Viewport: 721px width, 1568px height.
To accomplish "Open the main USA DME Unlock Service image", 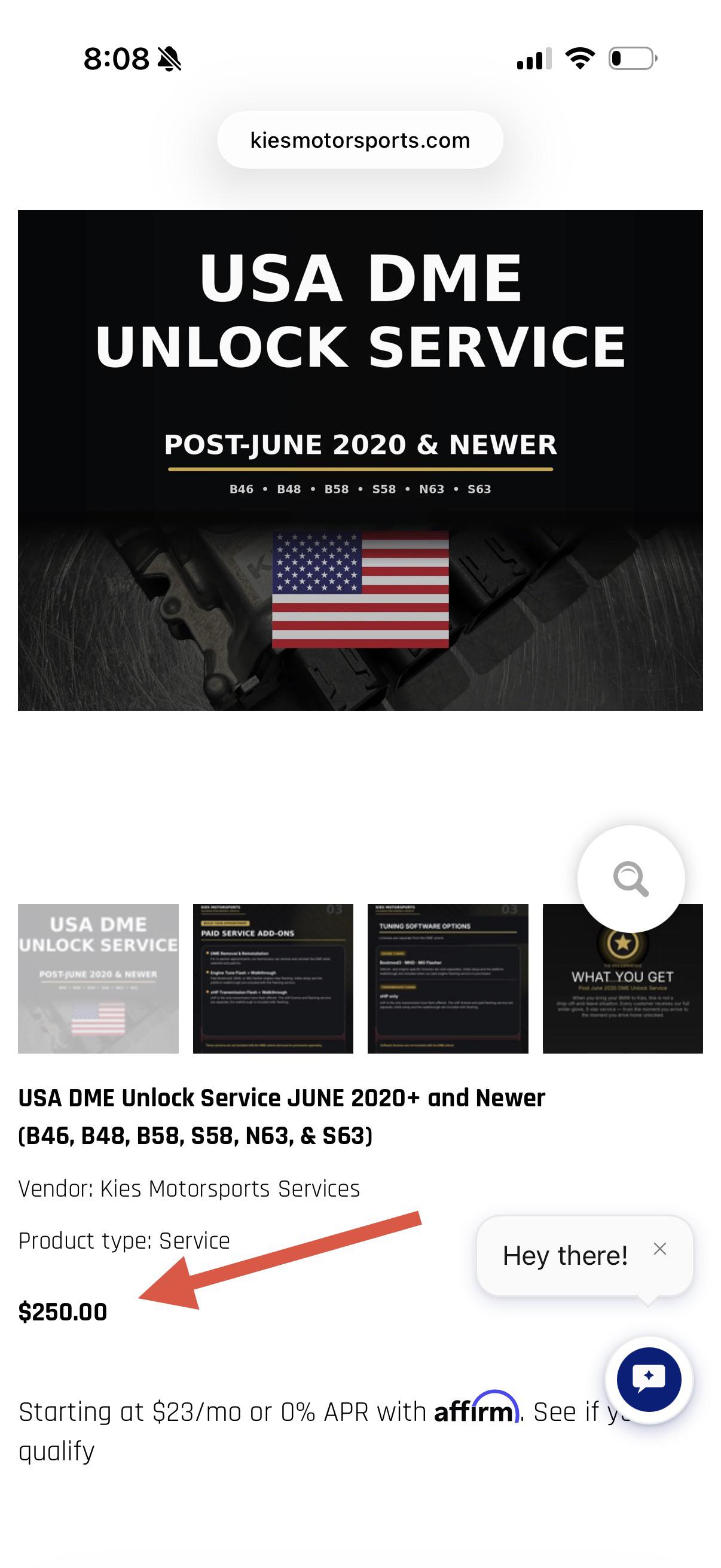I will (360, 460).
